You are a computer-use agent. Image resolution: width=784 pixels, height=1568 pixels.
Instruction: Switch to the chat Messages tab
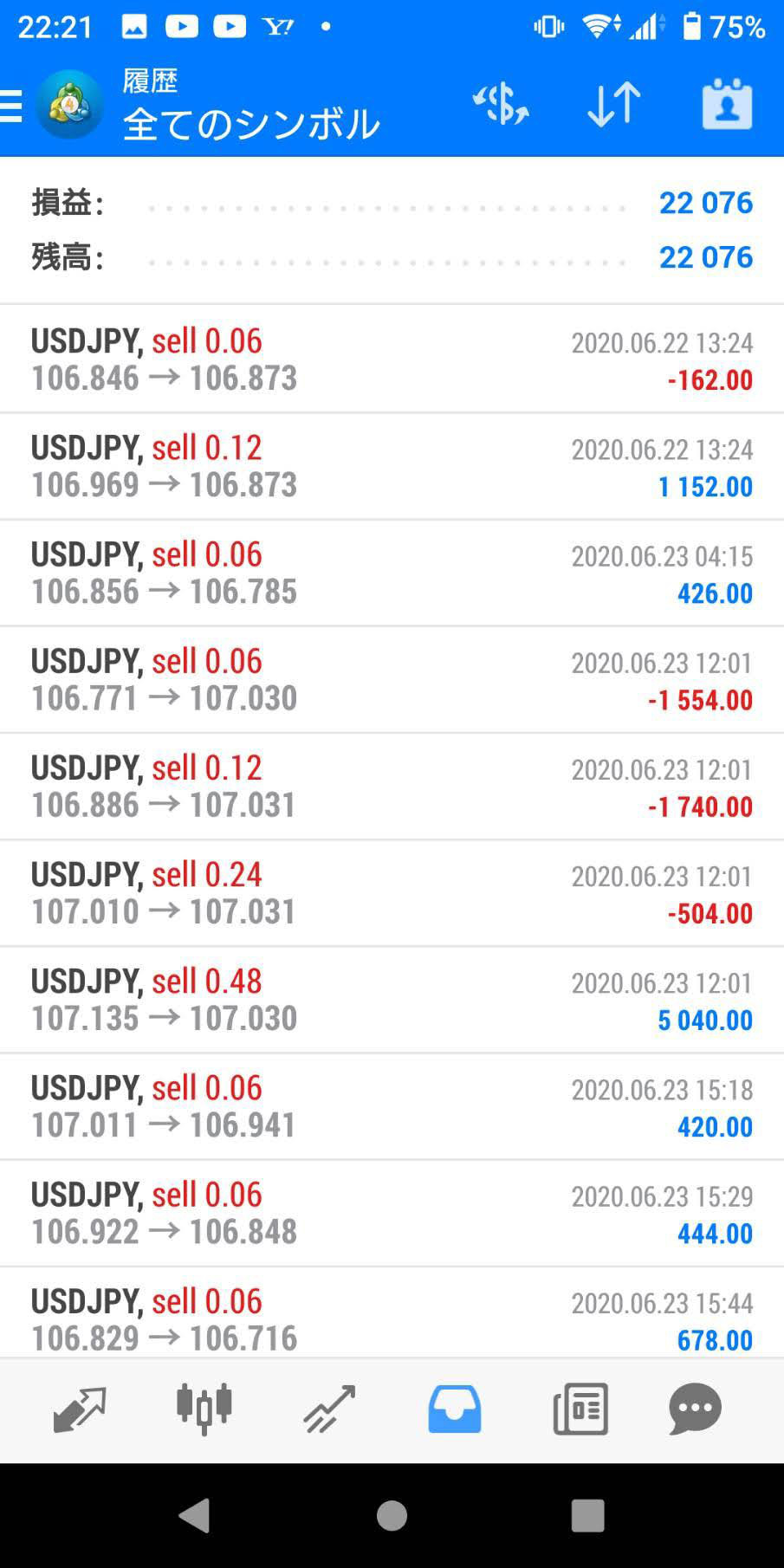pyautogui.click(x=695, y=1409)
